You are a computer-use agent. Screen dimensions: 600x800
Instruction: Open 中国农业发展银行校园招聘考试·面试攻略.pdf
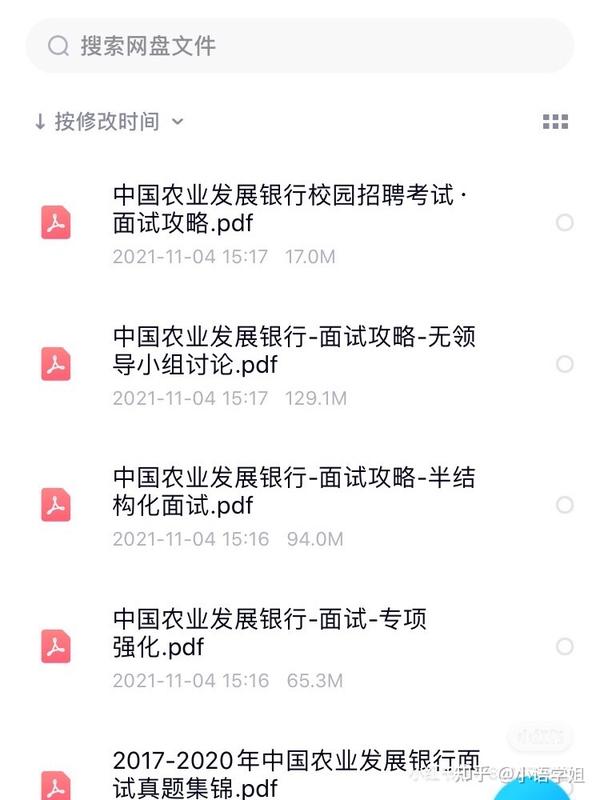tap(290, 210)
